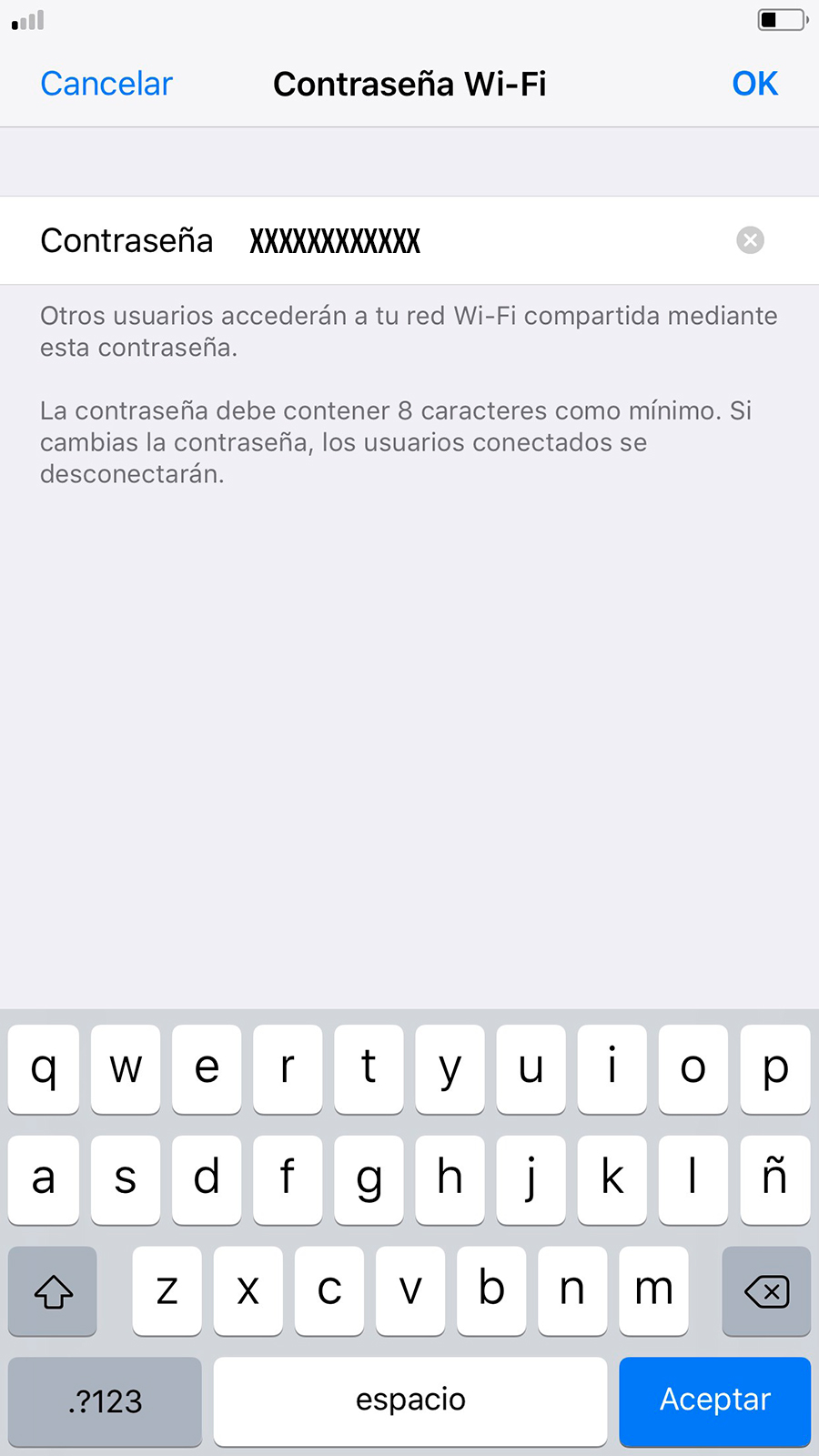
Task: Tap the ñ key on the keyboard
Action: tap(774, 1180)
